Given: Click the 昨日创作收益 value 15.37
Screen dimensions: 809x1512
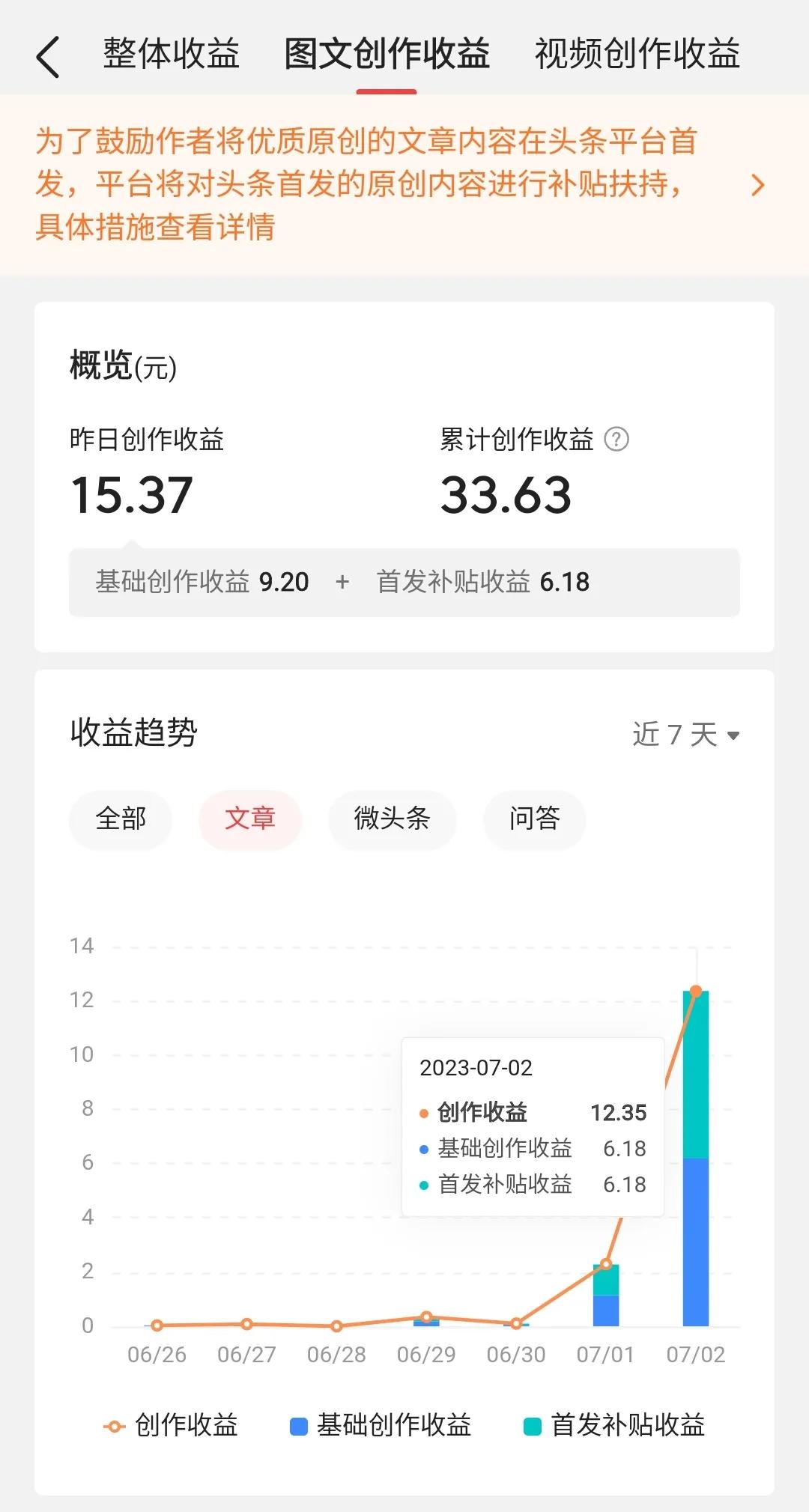Looking at the screenshot, I should 131,494.
